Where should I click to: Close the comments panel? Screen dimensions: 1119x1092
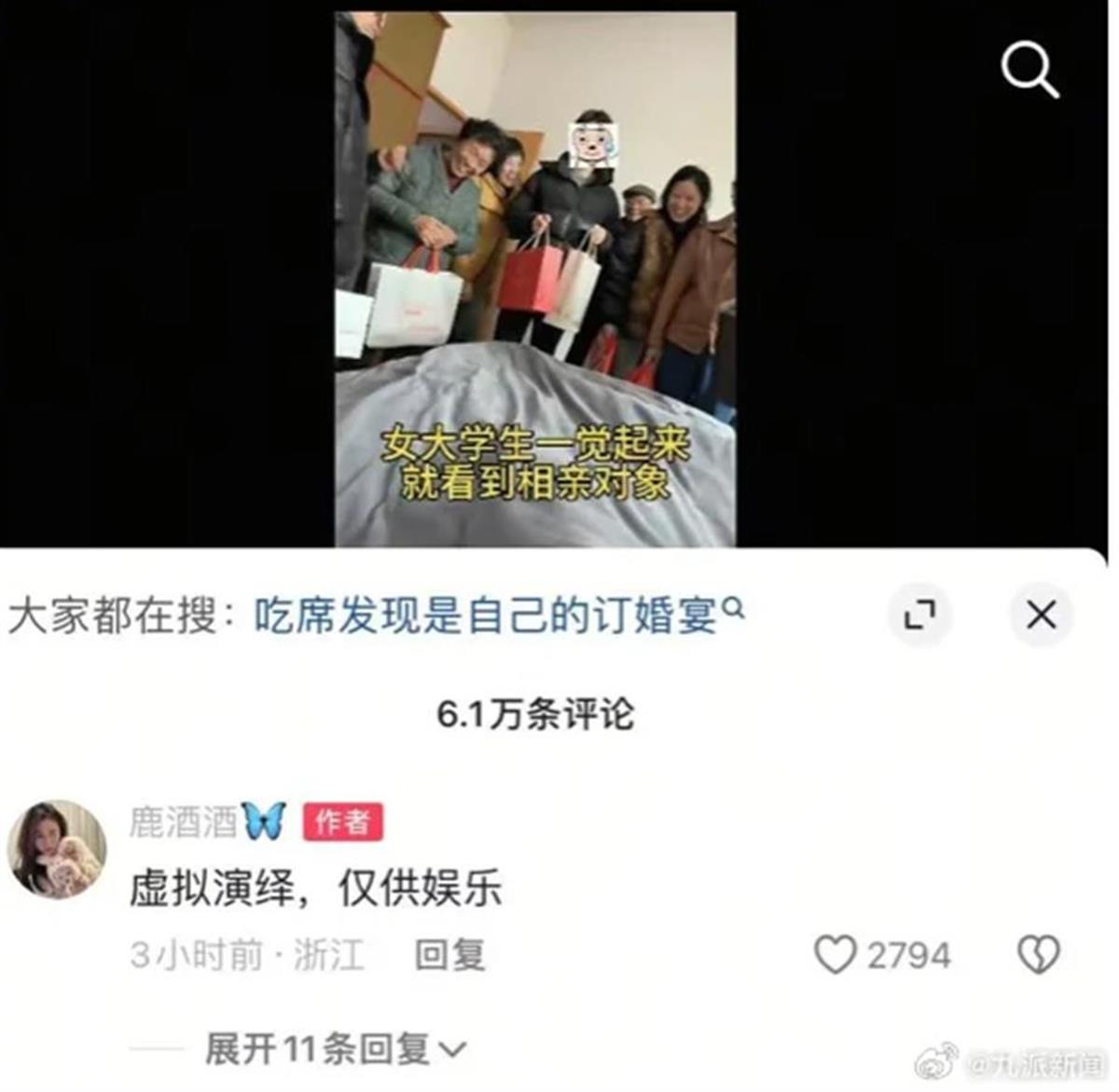tap(1041, 615)
